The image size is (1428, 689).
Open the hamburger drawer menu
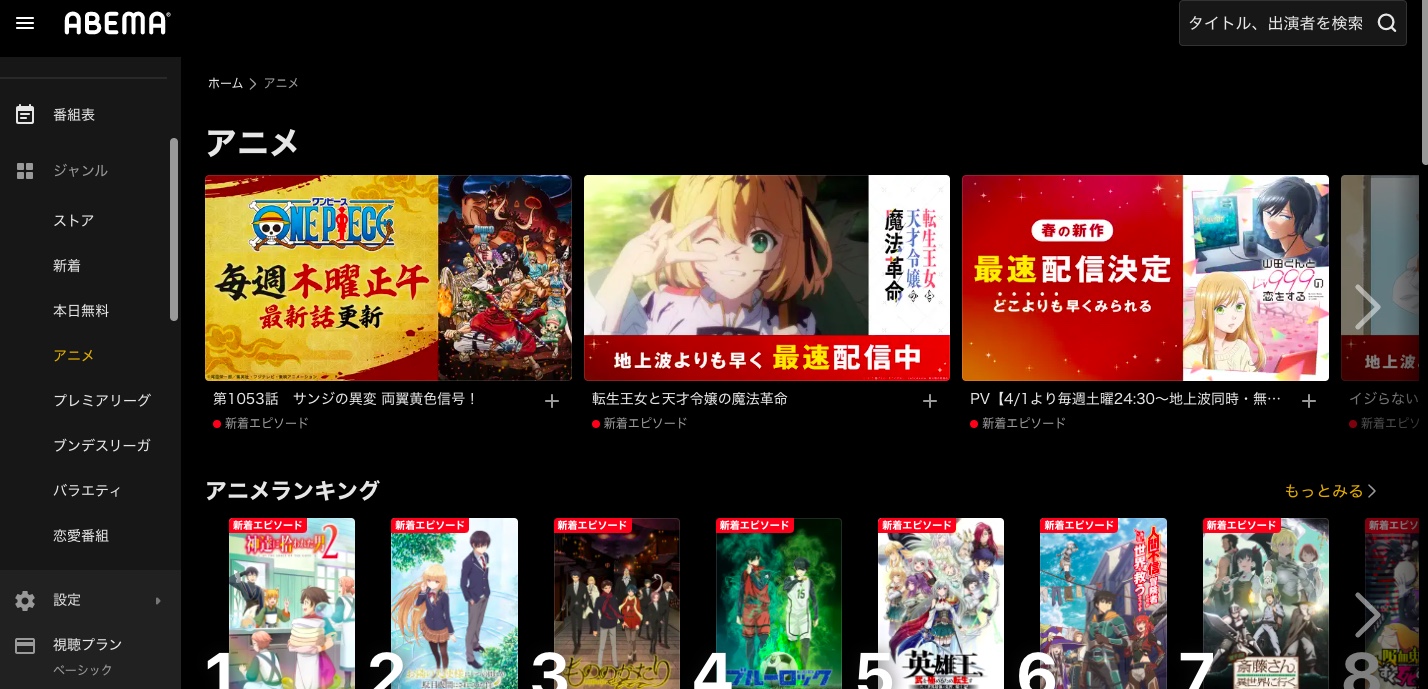[25, 23]
